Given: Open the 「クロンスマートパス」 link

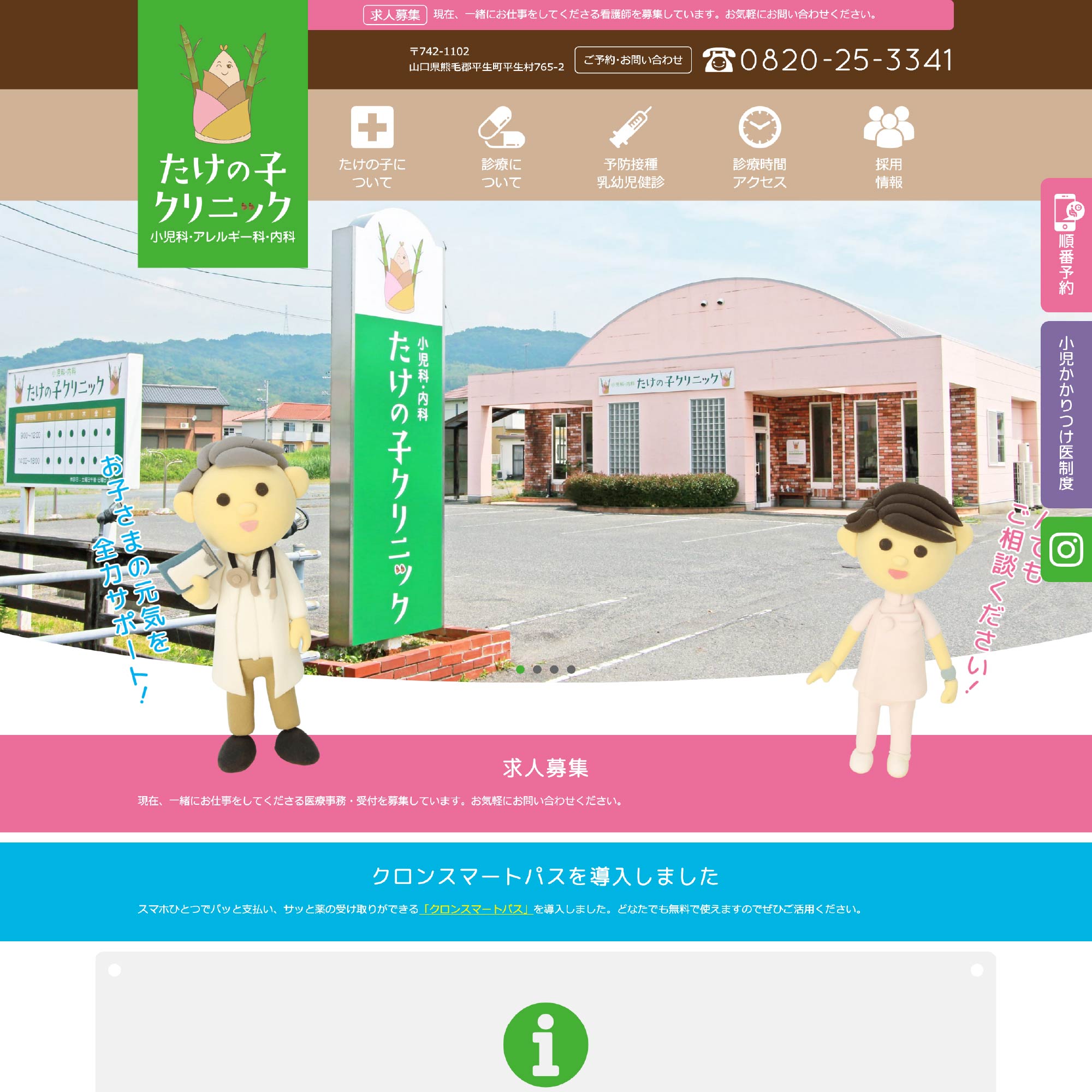Looking at the screenshot, I should click(x=476, y=909).
